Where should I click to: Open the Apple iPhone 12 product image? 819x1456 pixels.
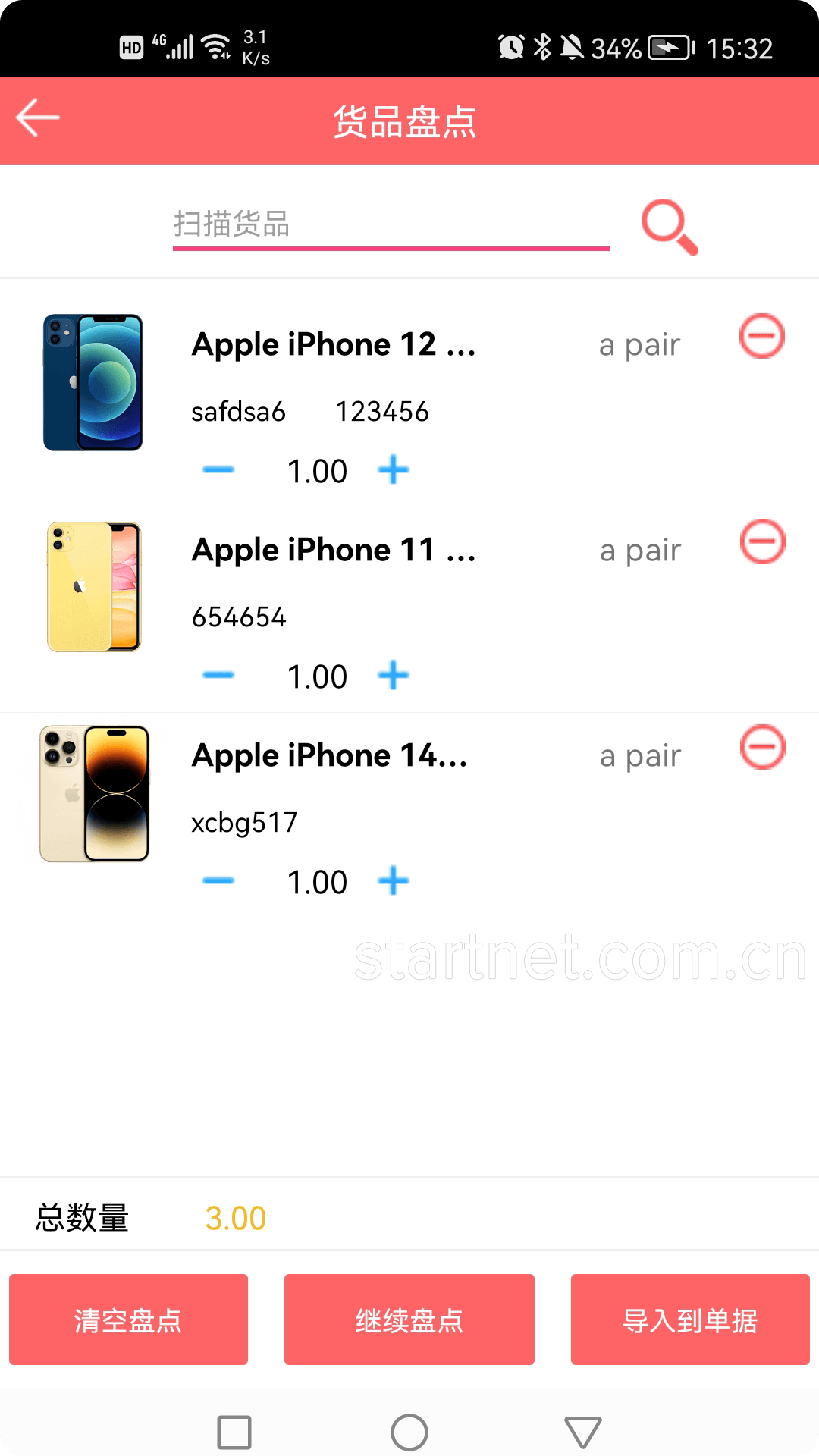(x=93, y=382)
